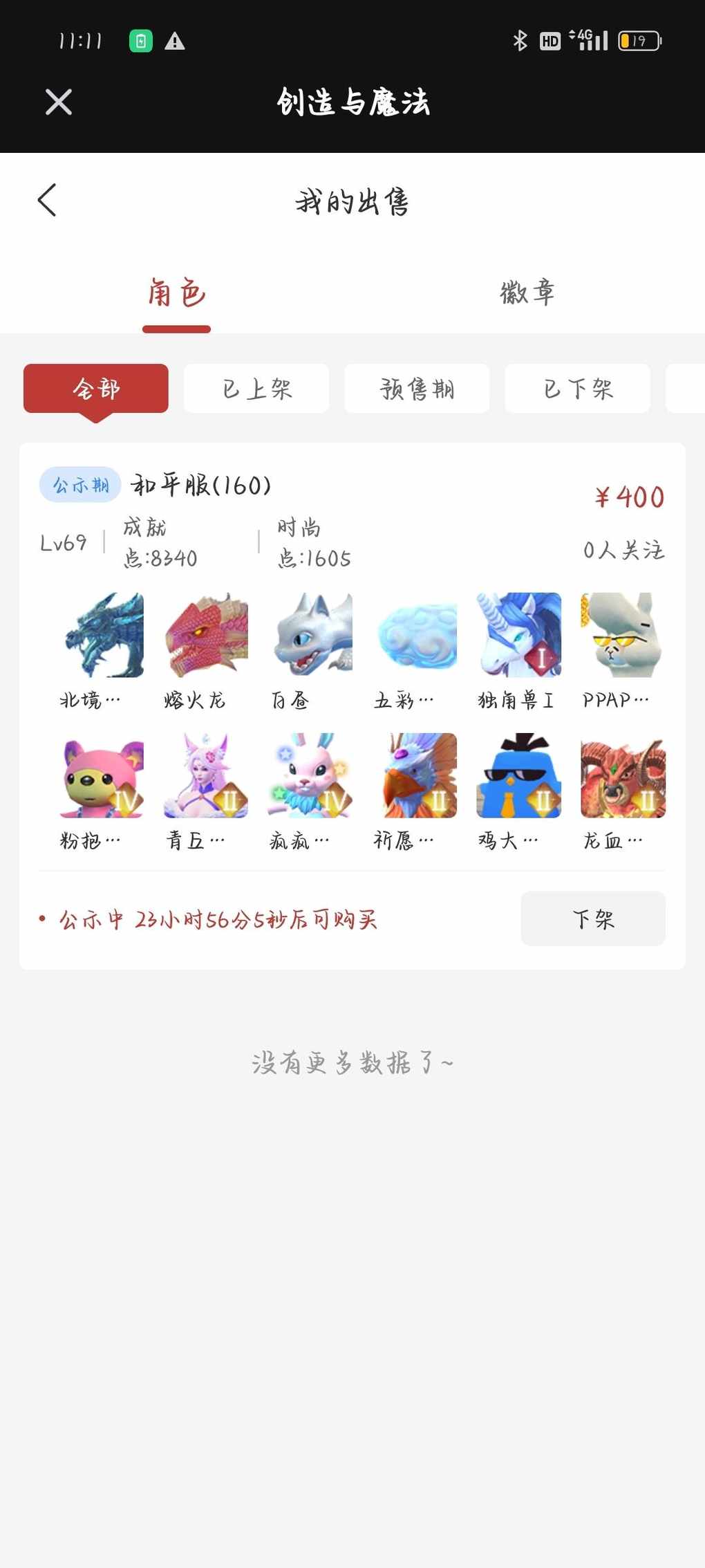Close the 创造与魔法 webview page
This screenshot has width=705, height=1568.
pos(59,102)
